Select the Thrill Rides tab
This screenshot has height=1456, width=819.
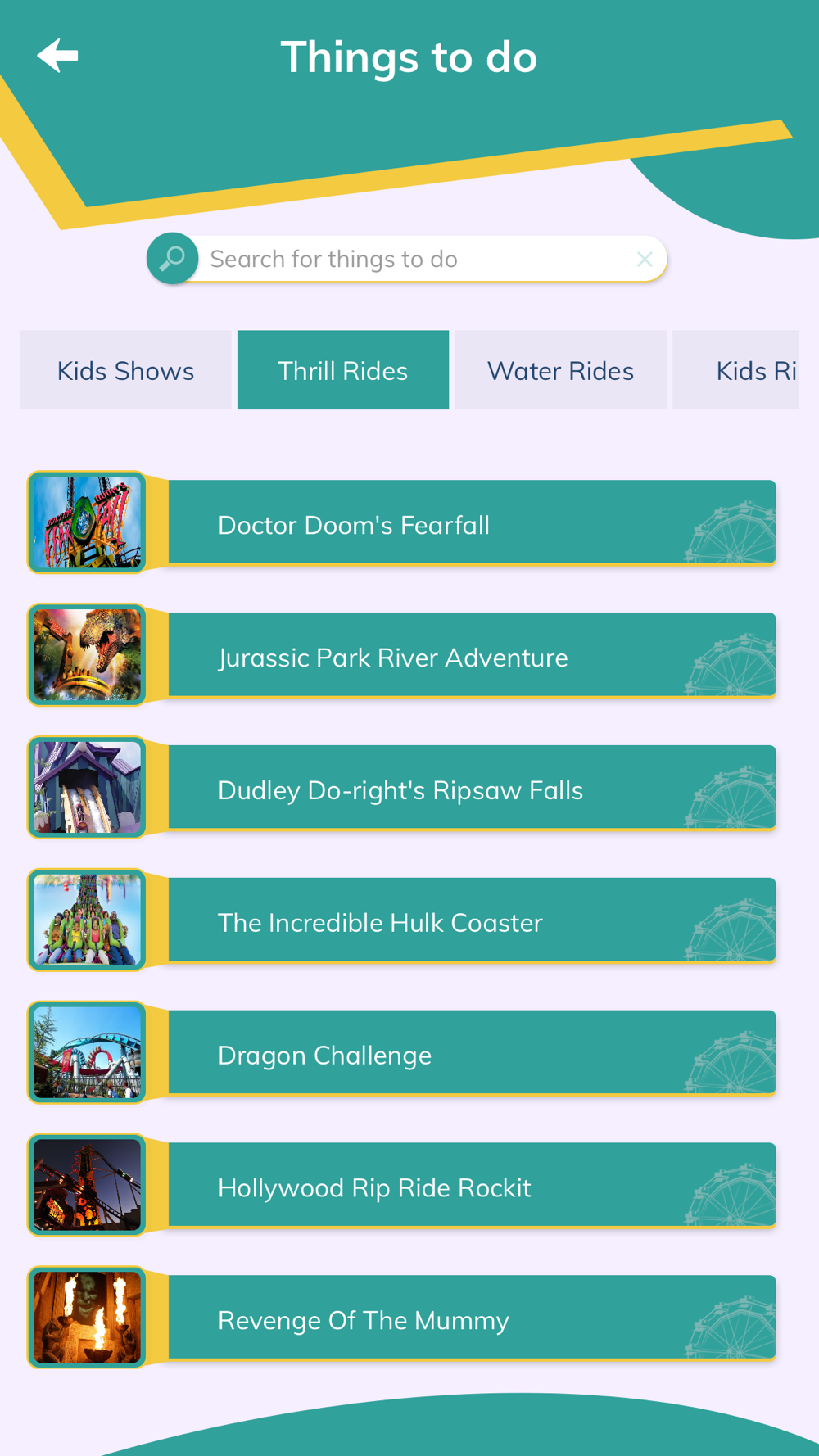[343, 370]
